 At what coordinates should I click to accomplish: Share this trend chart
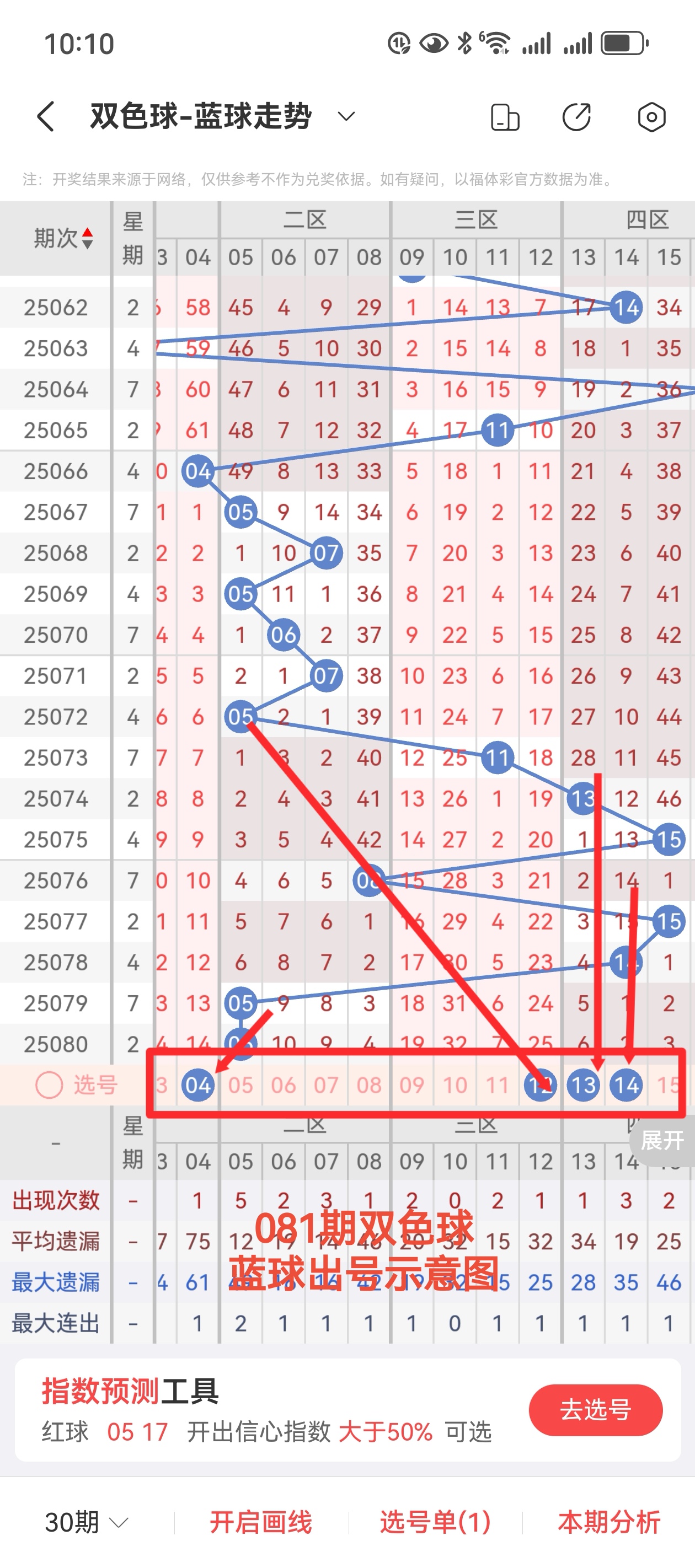pyautogui.click(x=576, y=117)
